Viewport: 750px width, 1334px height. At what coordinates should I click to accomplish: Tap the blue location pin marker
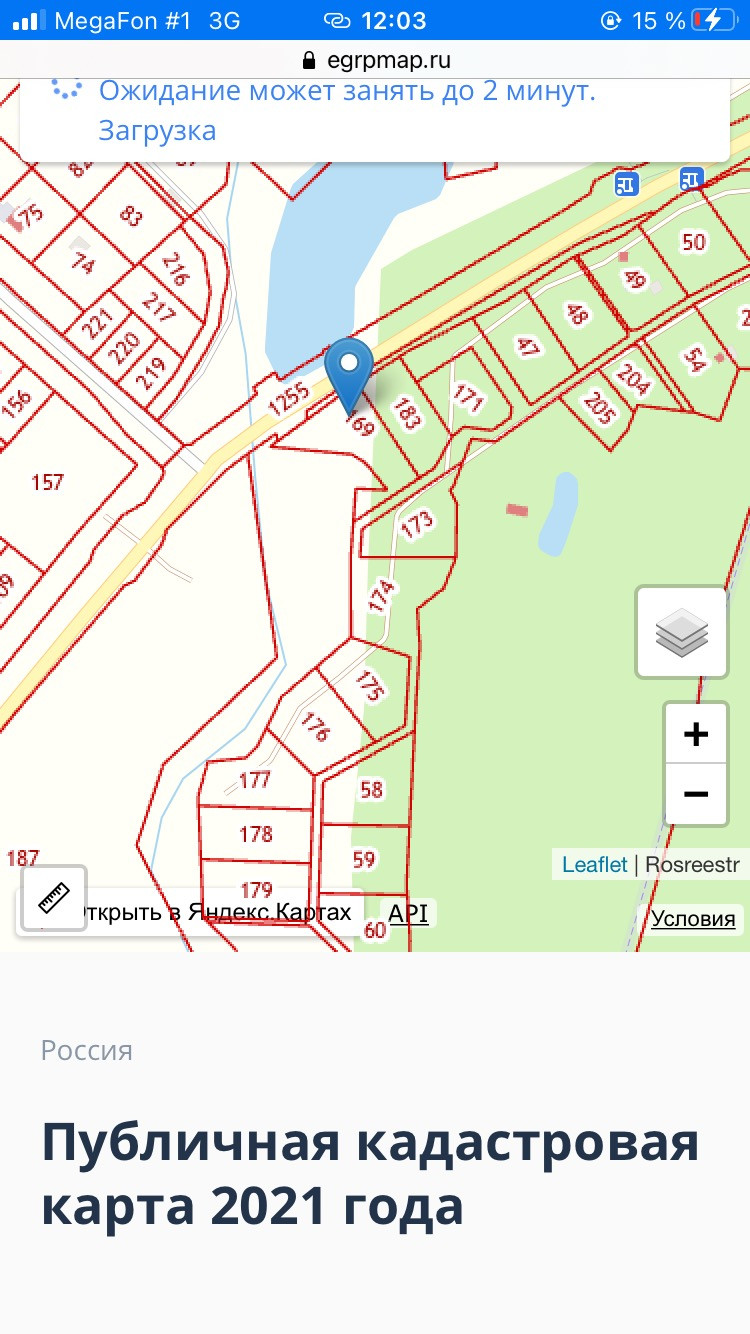(349, 368)
